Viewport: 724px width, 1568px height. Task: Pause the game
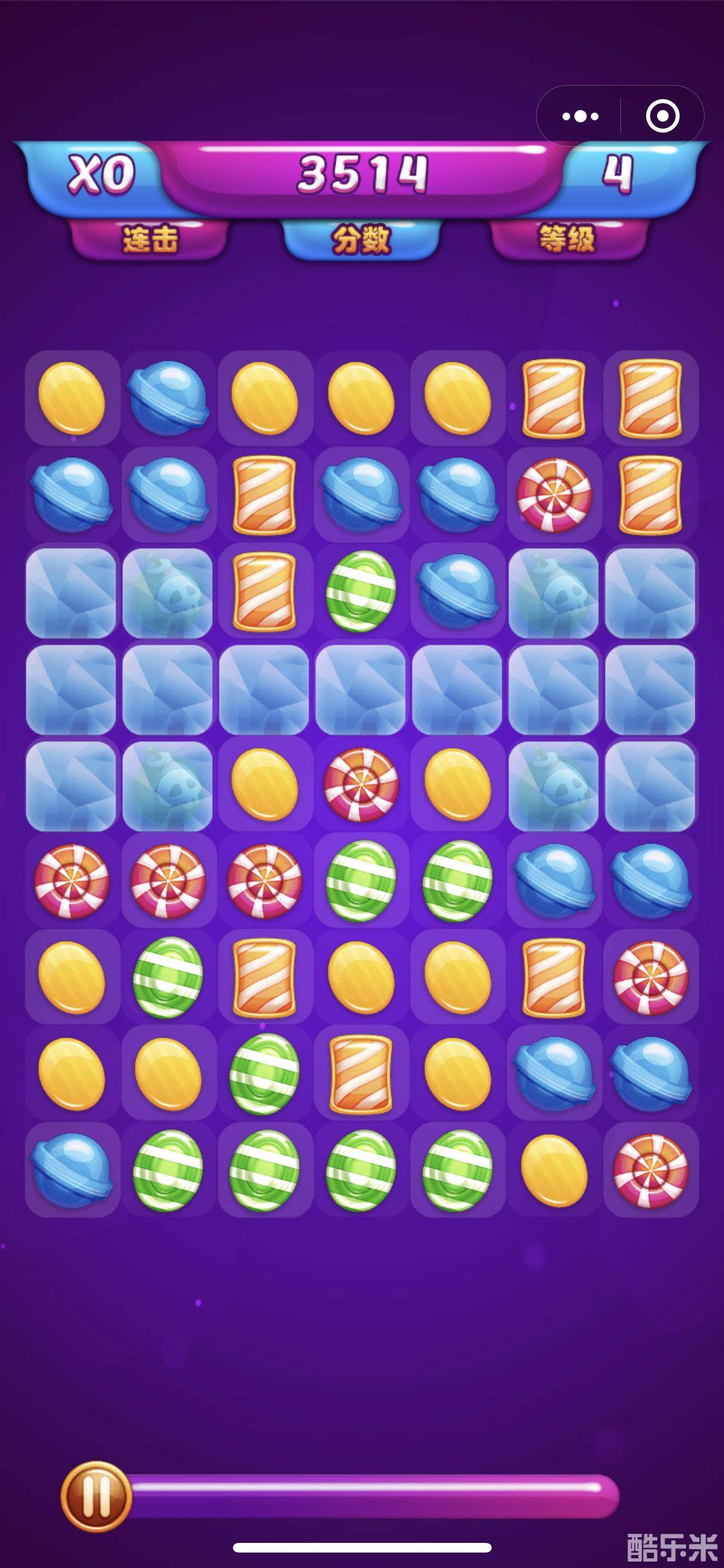click(97, 1497)
